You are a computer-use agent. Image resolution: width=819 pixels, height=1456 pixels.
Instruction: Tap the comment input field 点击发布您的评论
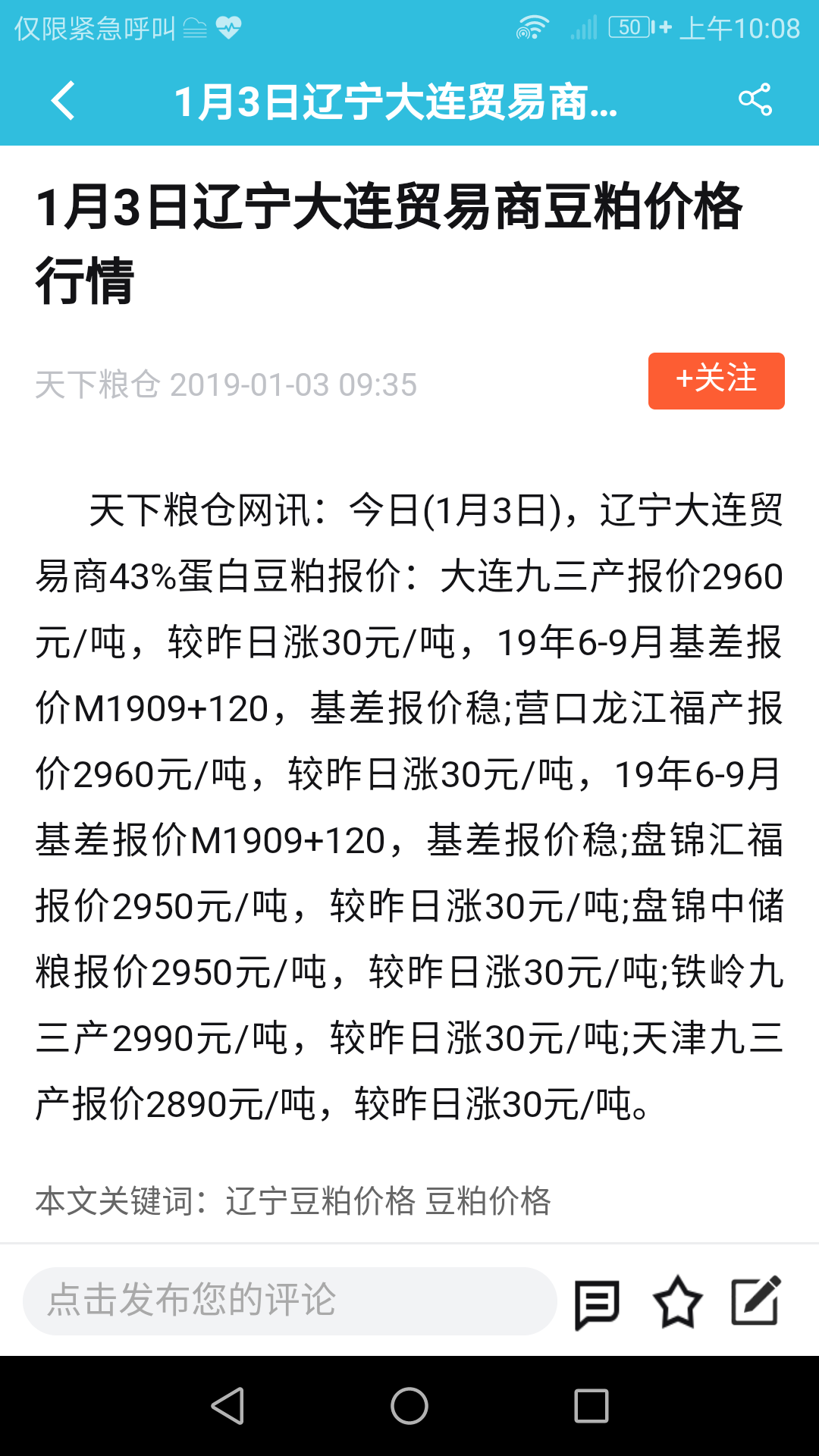click(x=288, y=1300)
